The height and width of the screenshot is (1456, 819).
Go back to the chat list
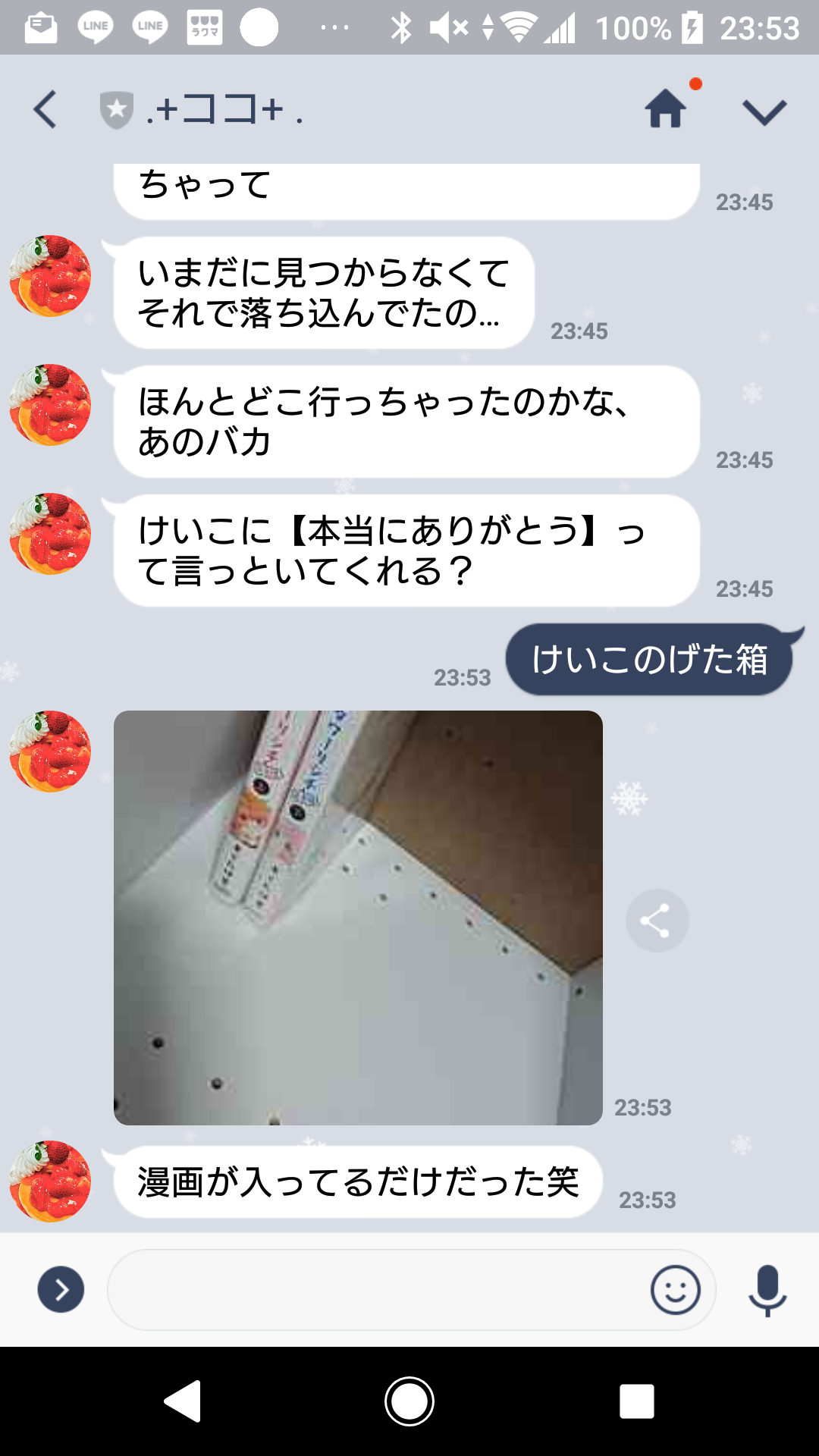coord(45,109)
